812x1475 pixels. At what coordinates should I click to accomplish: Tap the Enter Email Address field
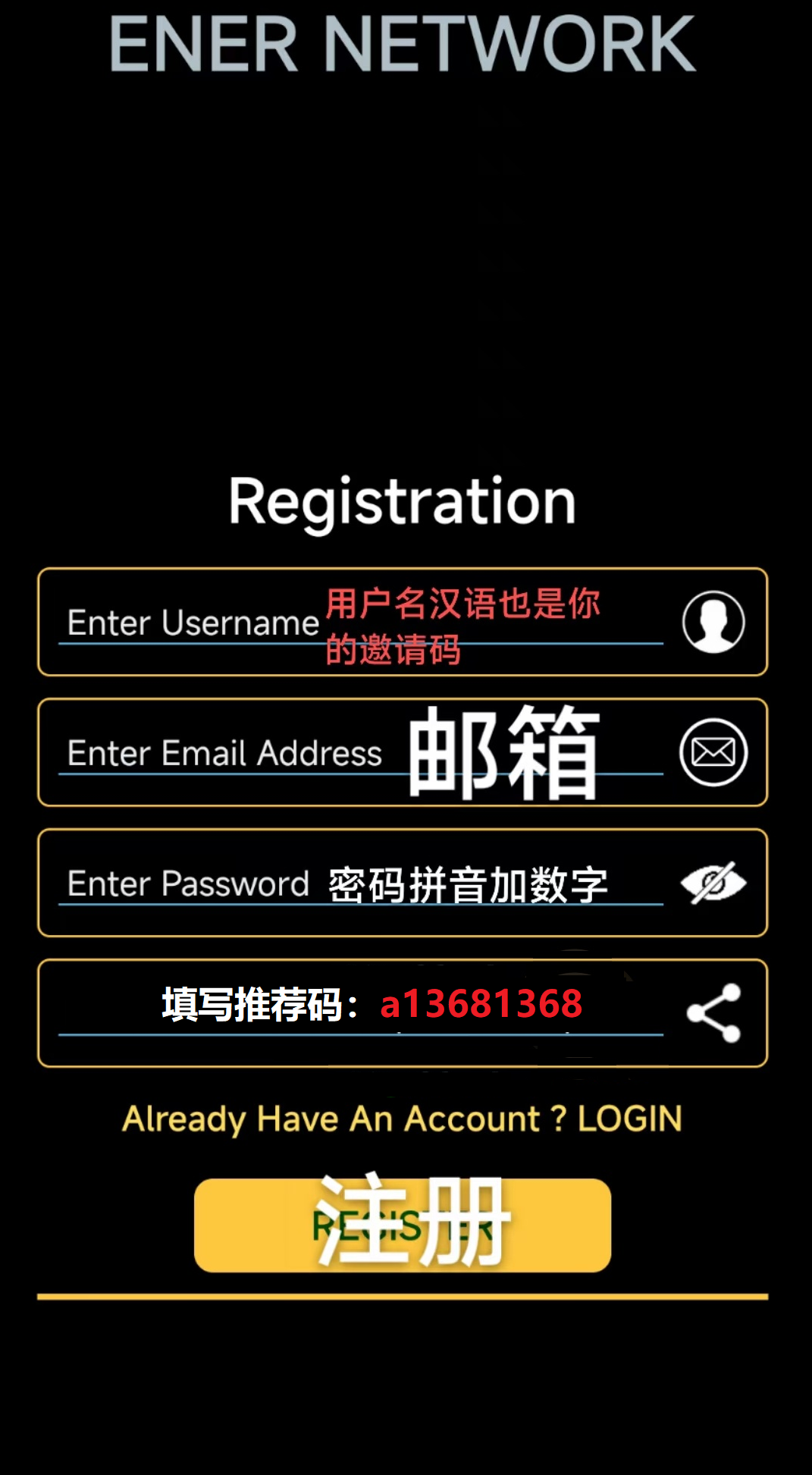[360, 753]
